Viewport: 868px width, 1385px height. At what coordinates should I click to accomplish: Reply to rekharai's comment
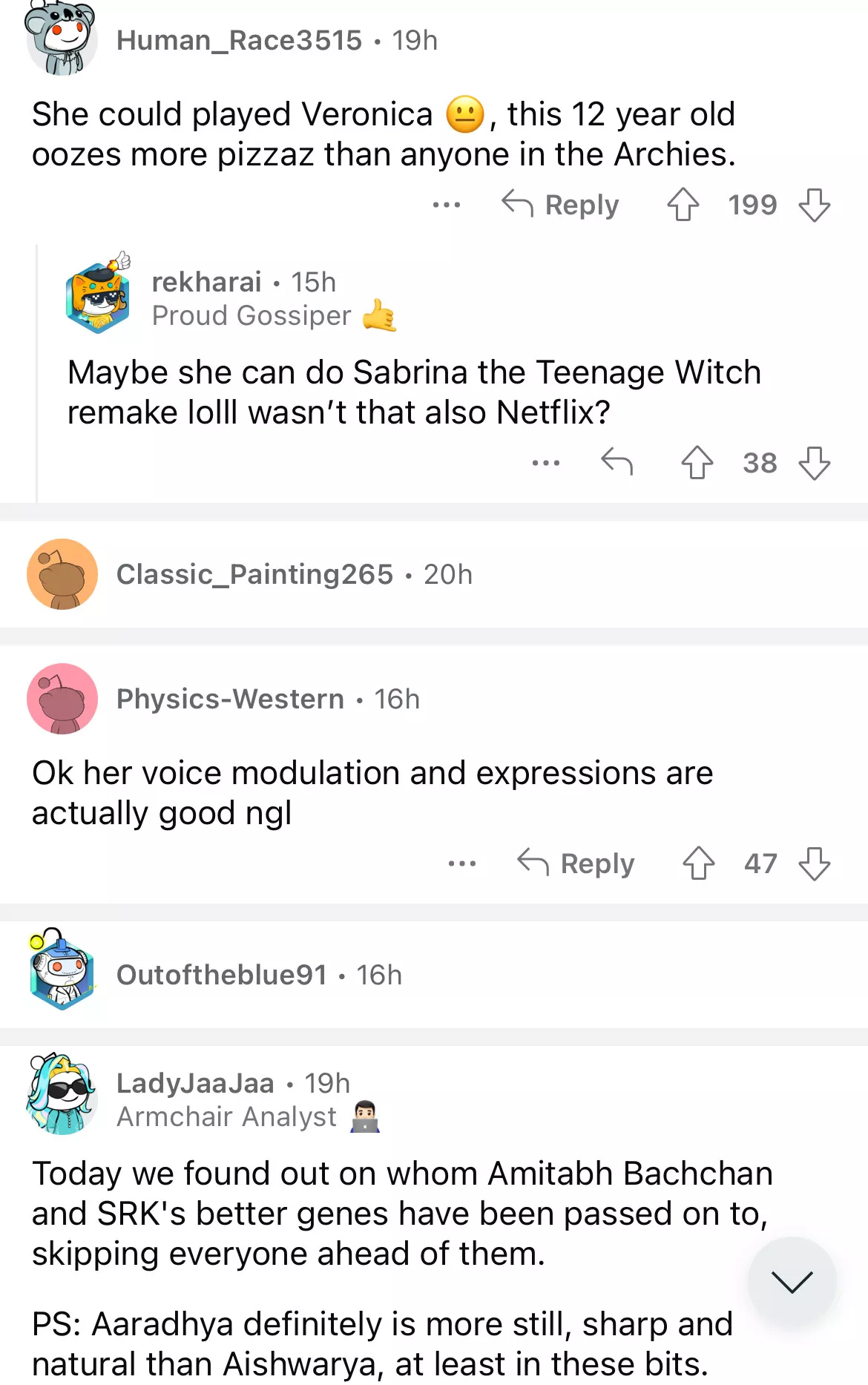point(617,462)
